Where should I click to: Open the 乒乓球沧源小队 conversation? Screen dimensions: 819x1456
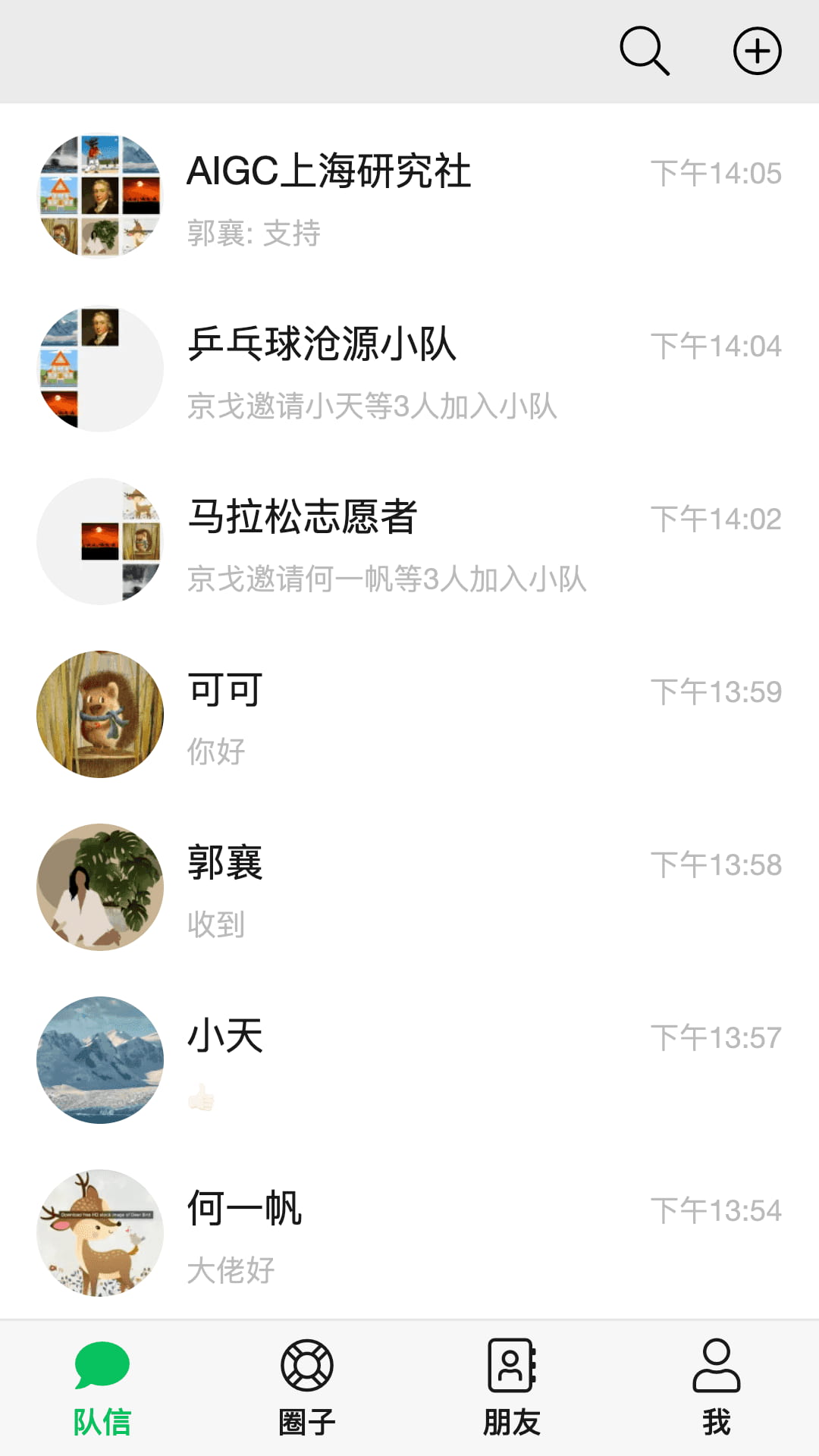(x=409, y=368)
